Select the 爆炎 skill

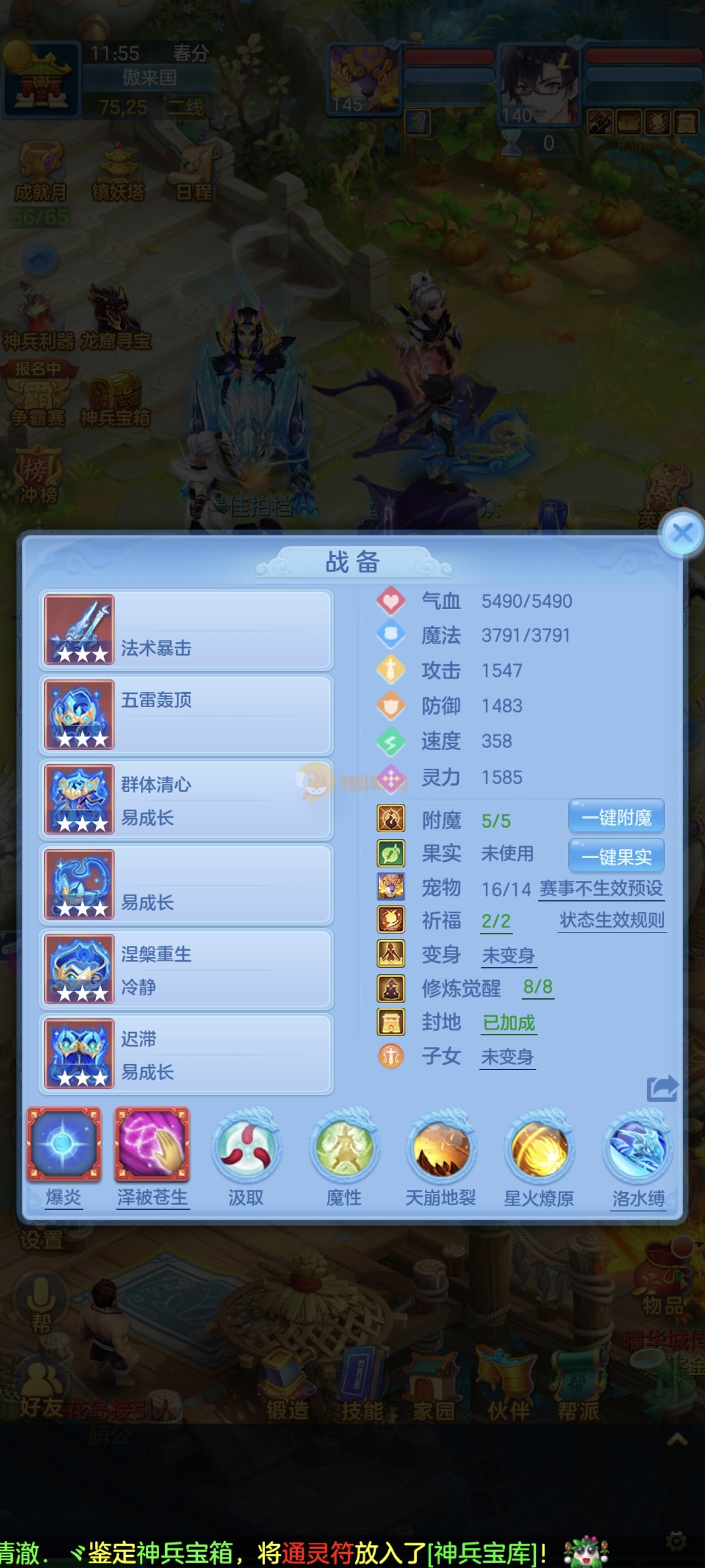point(64,1146)
